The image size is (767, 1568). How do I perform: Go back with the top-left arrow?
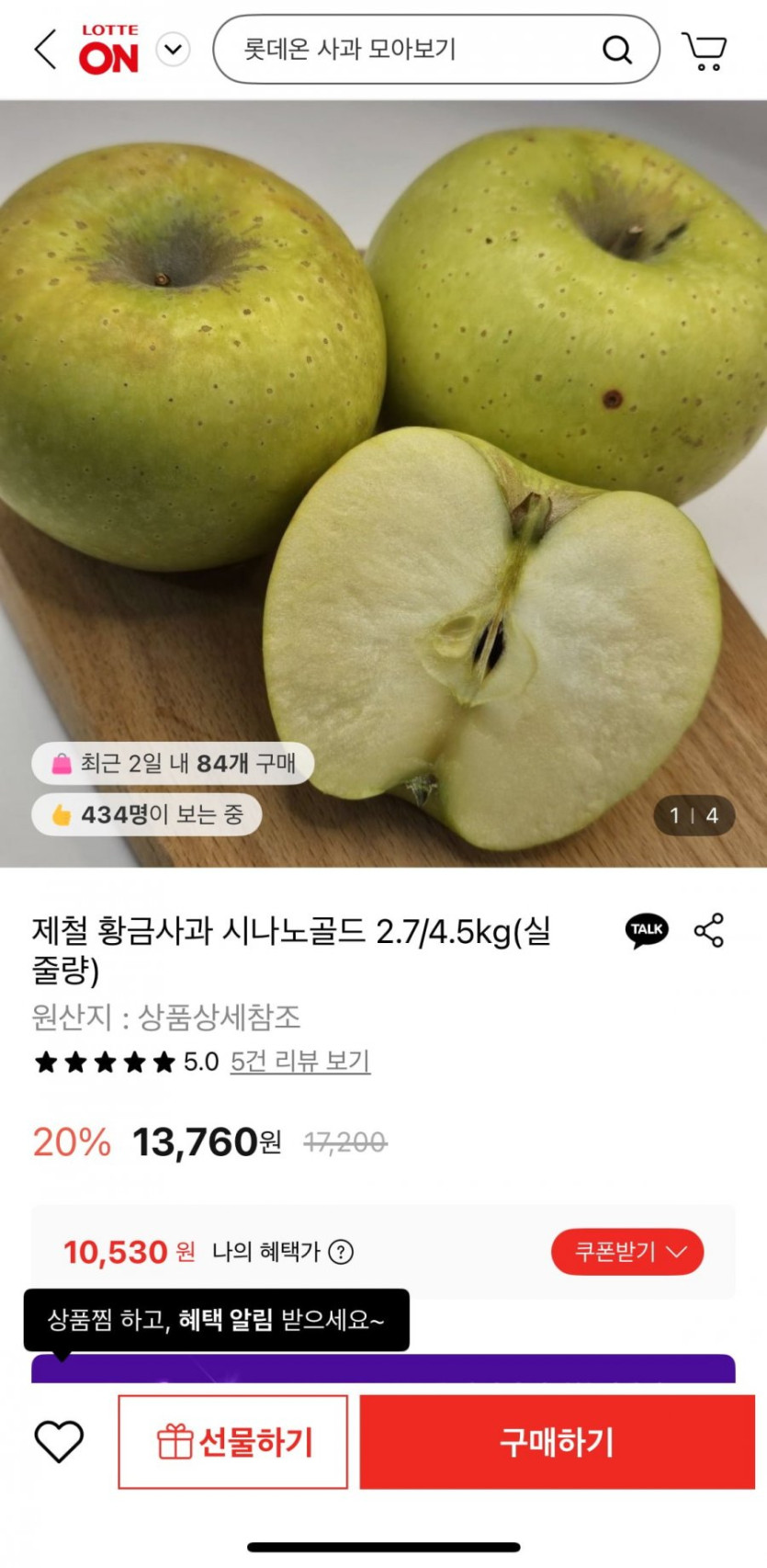[46, 49]
